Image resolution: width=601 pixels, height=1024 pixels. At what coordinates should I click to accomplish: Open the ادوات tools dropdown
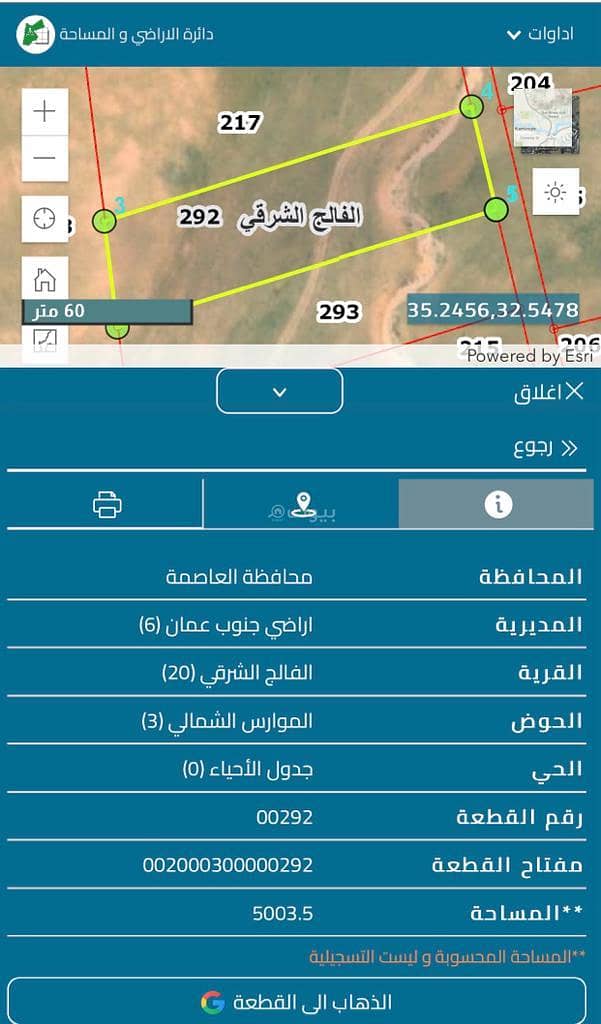[x=539, y=34]
